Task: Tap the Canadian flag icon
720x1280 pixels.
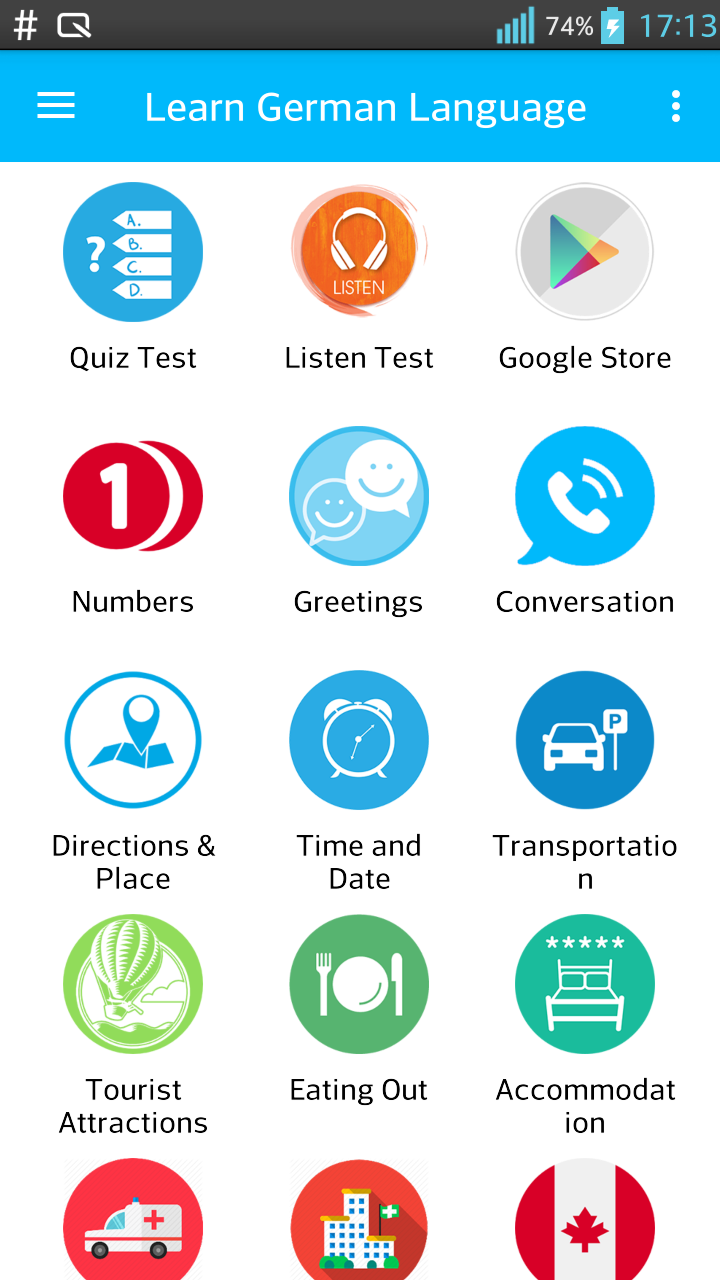Action: [584, 1220]
